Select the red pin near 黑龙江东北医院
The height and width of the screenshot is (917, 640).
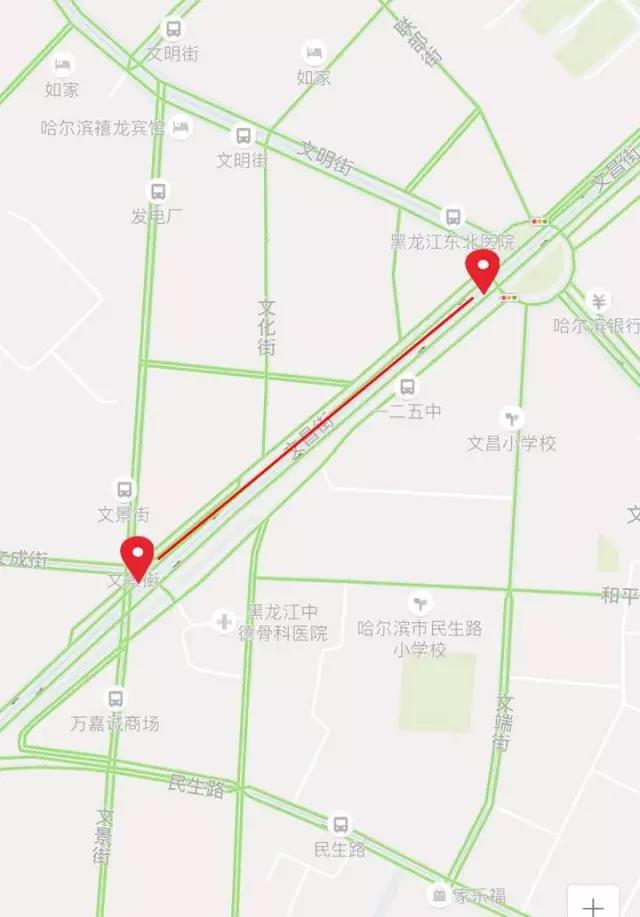click(484, 269)
